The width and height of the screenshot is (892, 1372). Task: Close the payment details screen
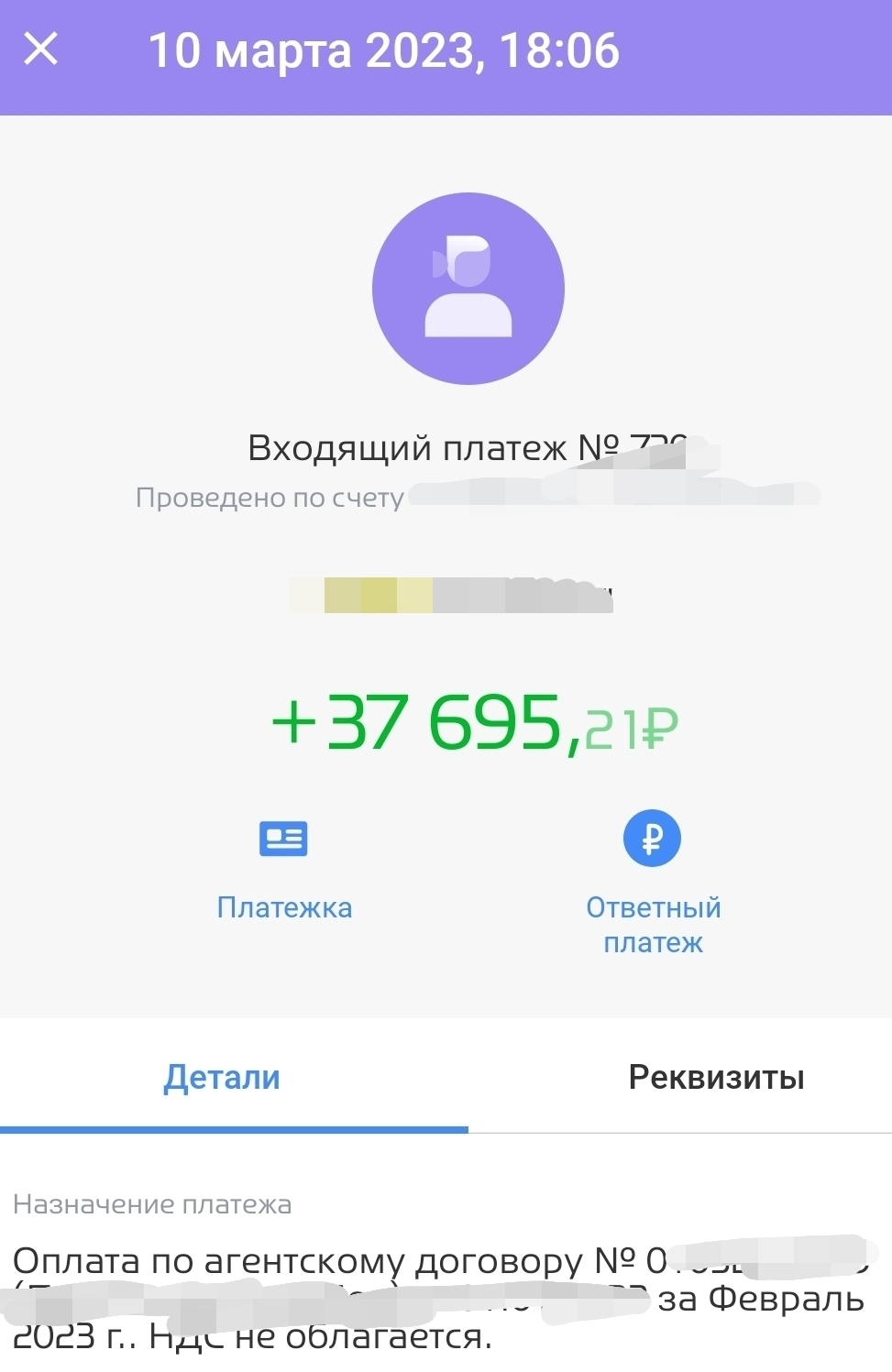click(x=40, y=49)
